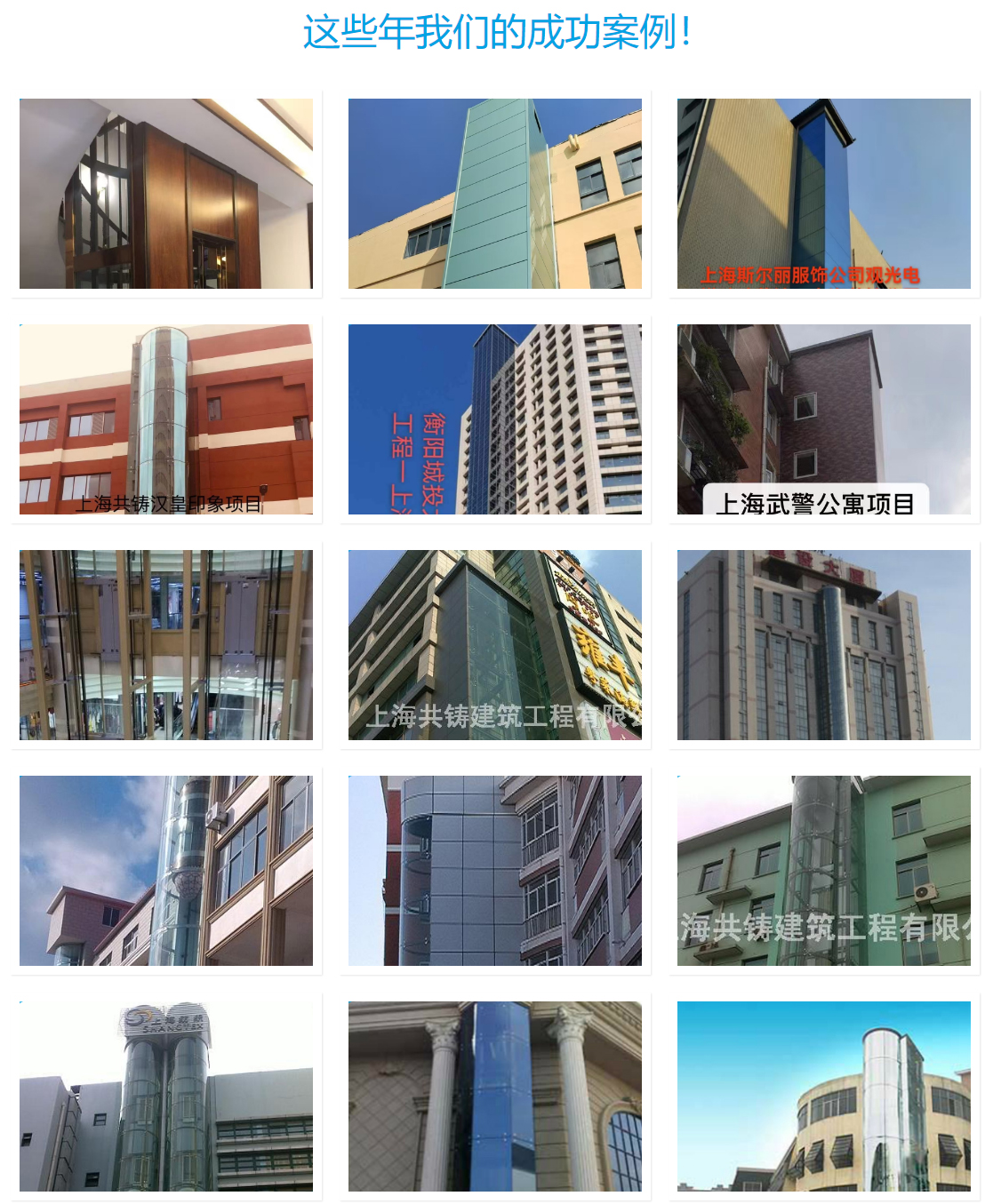This screenshot has height=1204, width=985.
Task: Open the 衡阳城技工程 high-rise case photo
Action: click(494, 419)
